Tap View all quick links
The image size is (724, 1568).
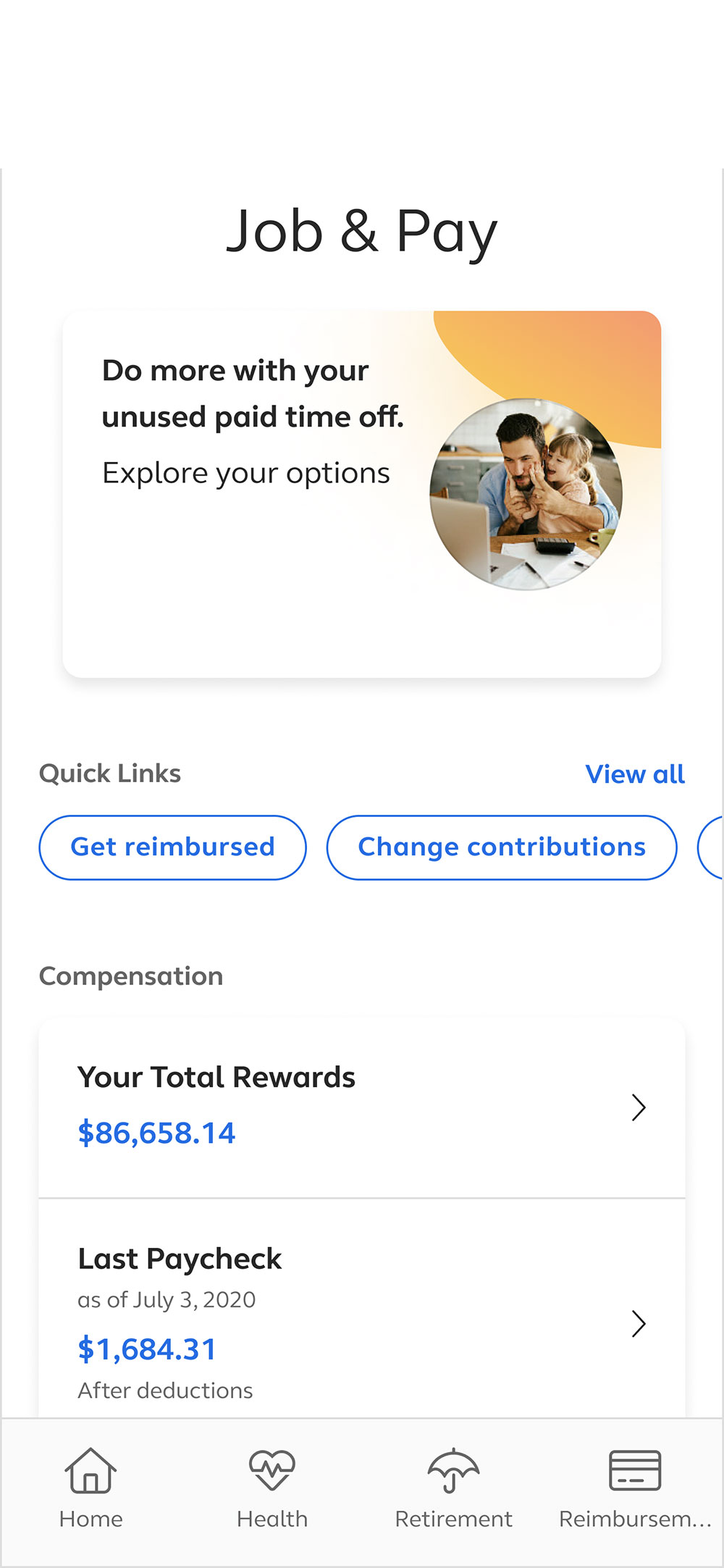pos(634,774)
